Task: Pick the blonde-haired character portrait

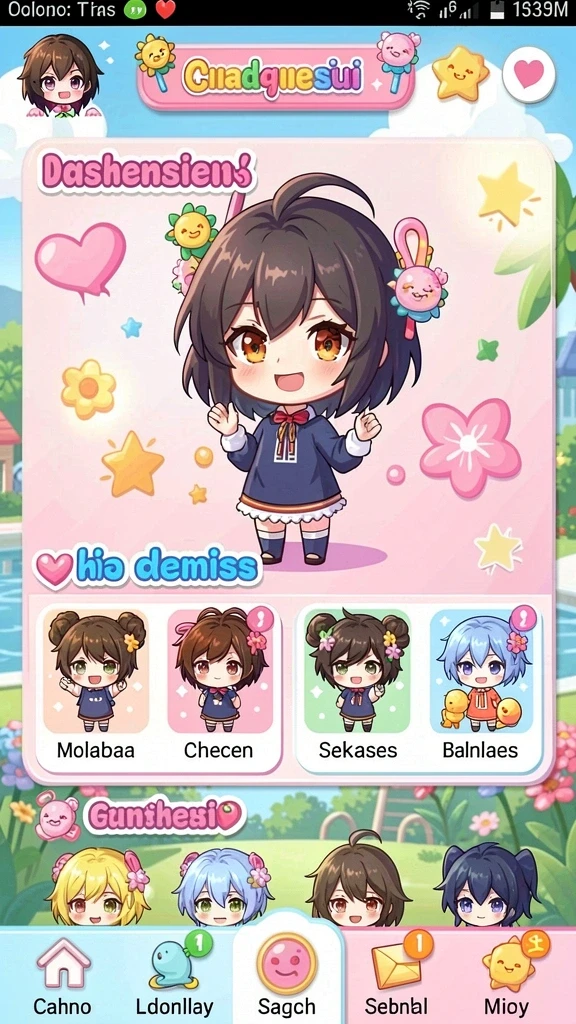Action: [x=98, y=886]
